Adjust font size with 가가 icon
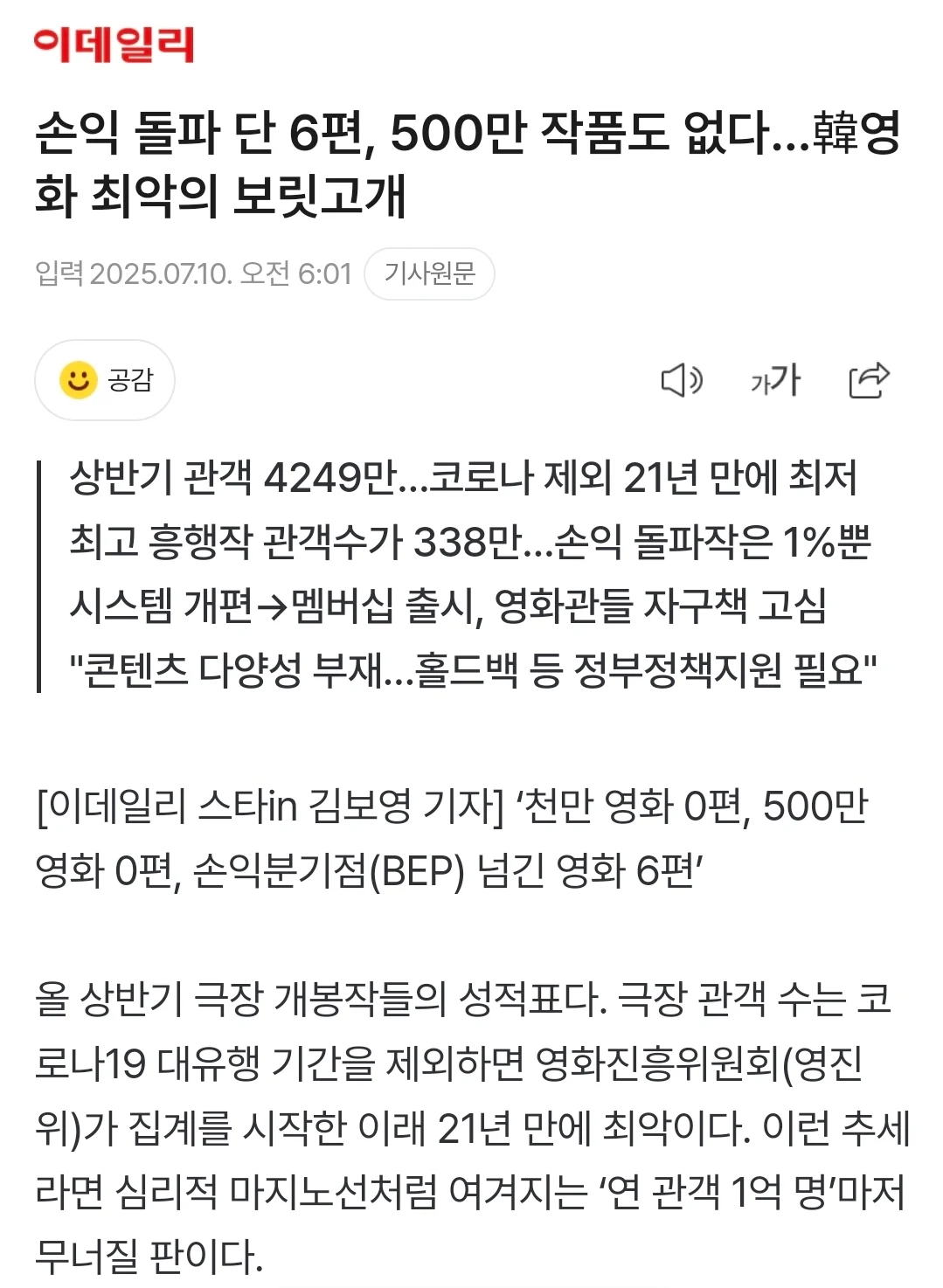The image size is (943, 1288). pos(775,380)
